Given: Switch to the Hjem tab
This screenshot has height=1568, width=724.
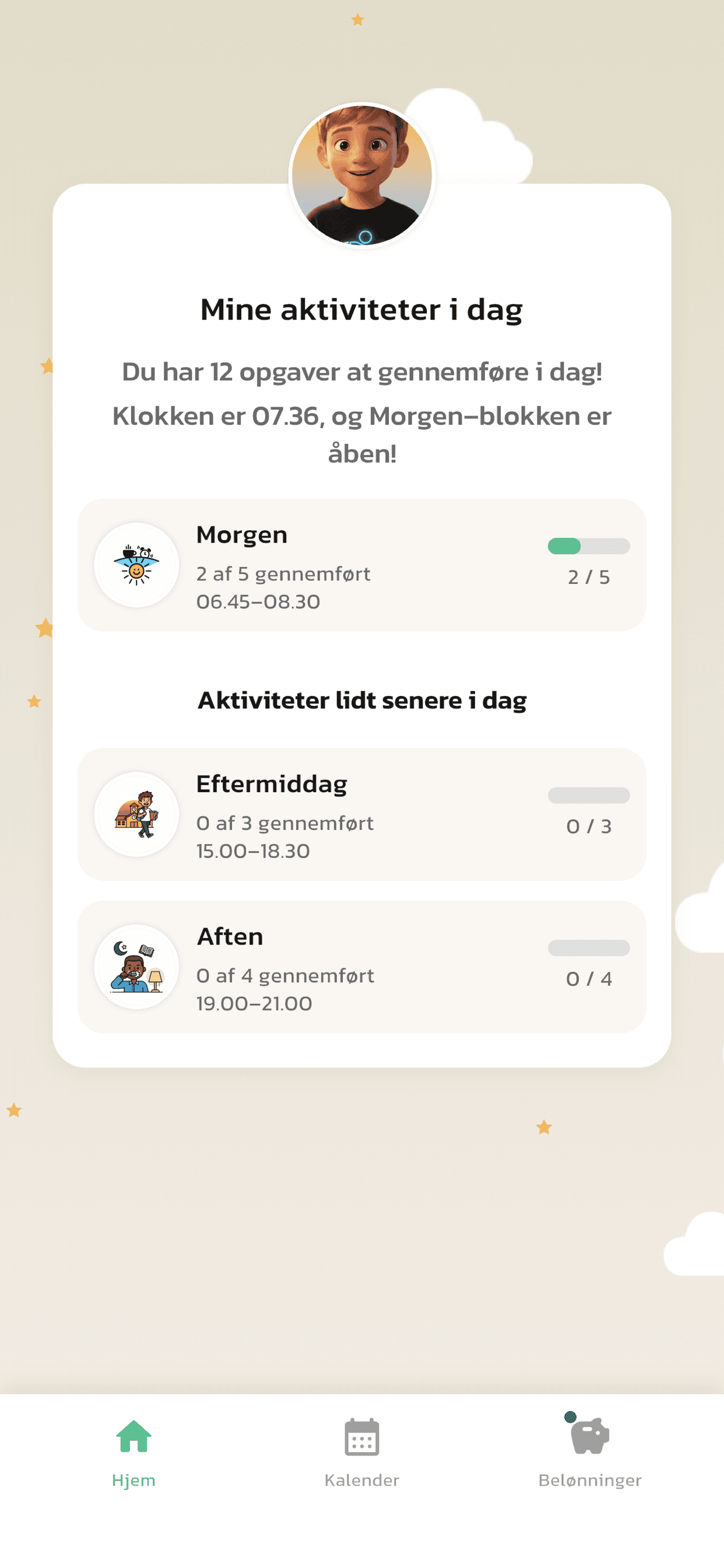Looking at the screenshot, I should (x=134, y=1454).
